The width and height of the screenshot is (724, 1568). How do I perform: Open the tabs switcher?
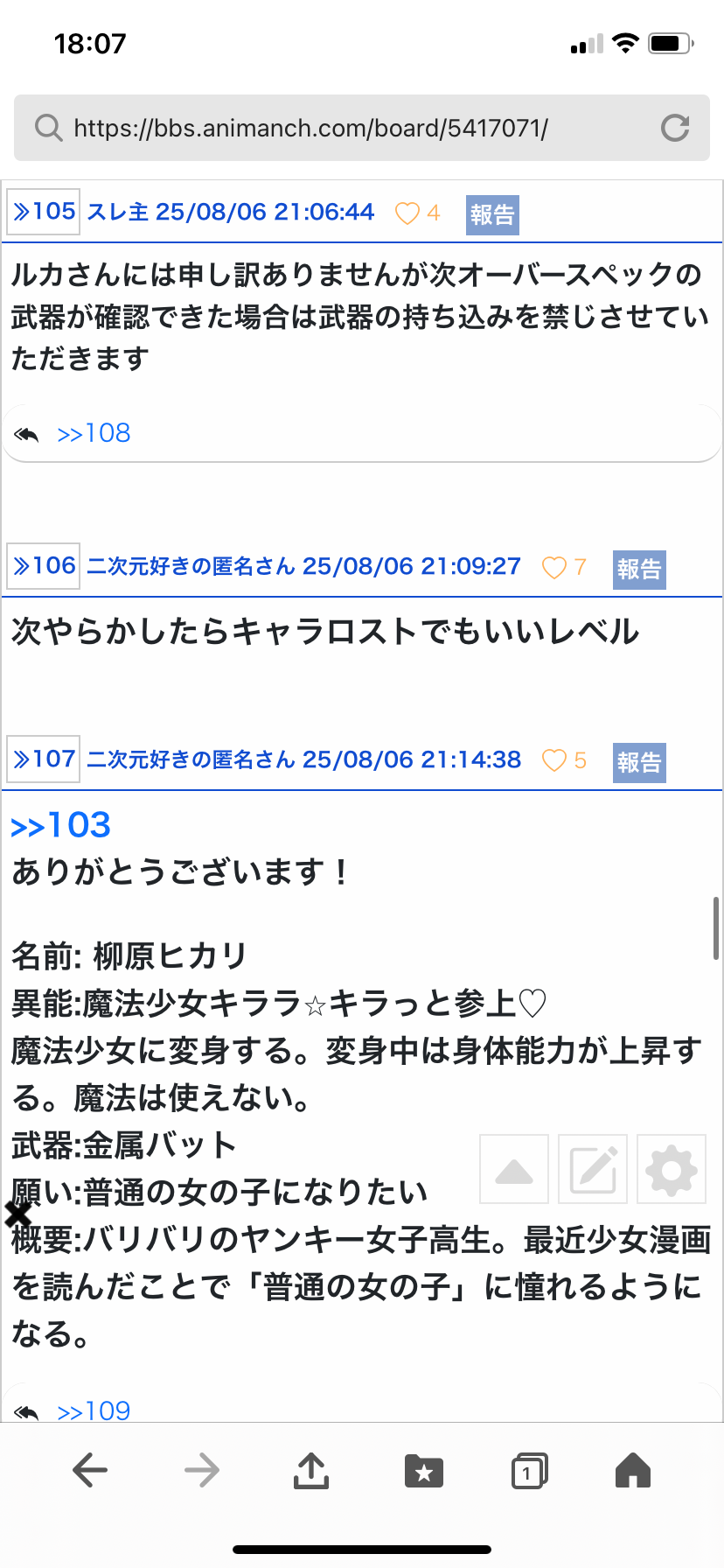click(529, 1470)
